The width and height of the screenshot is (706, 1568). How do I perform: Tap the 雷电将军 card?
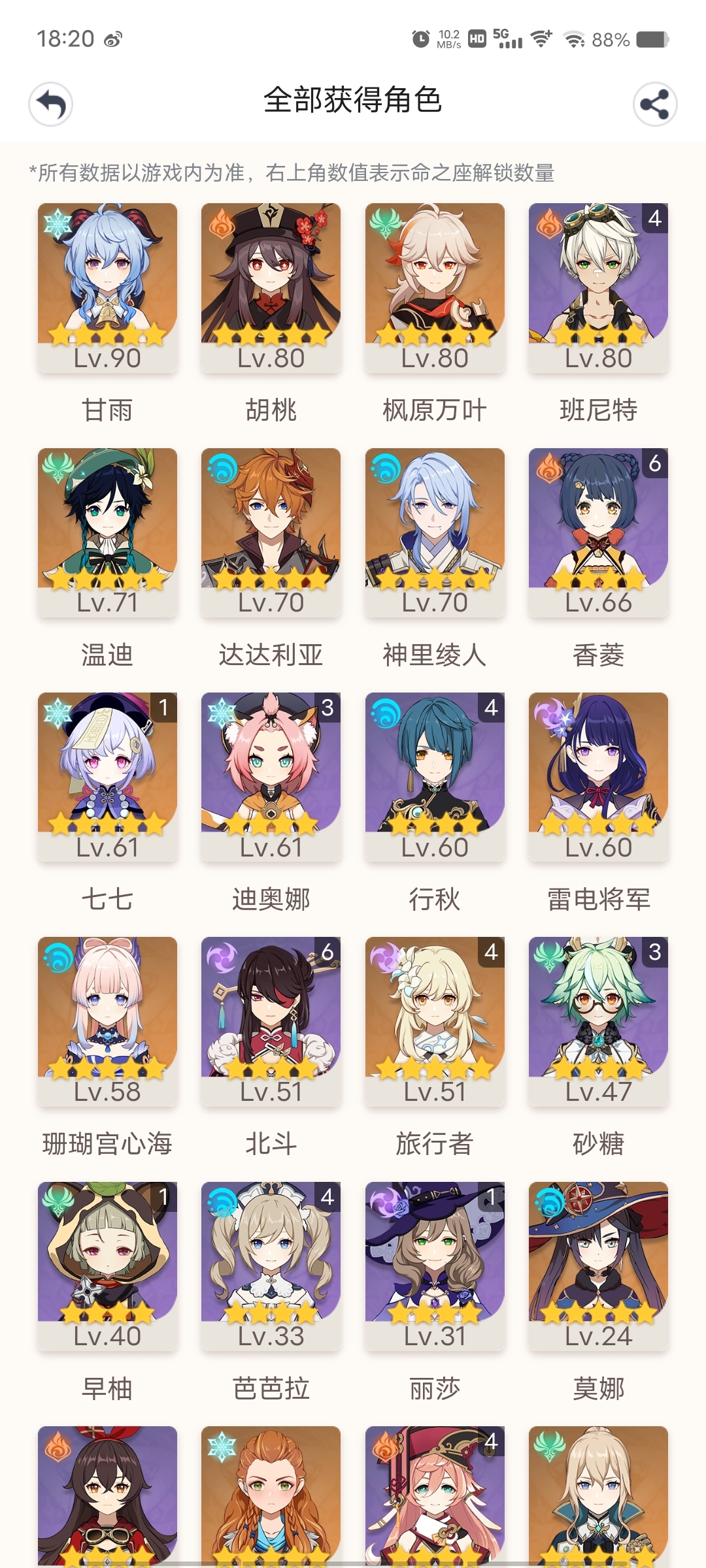[598, 776]
